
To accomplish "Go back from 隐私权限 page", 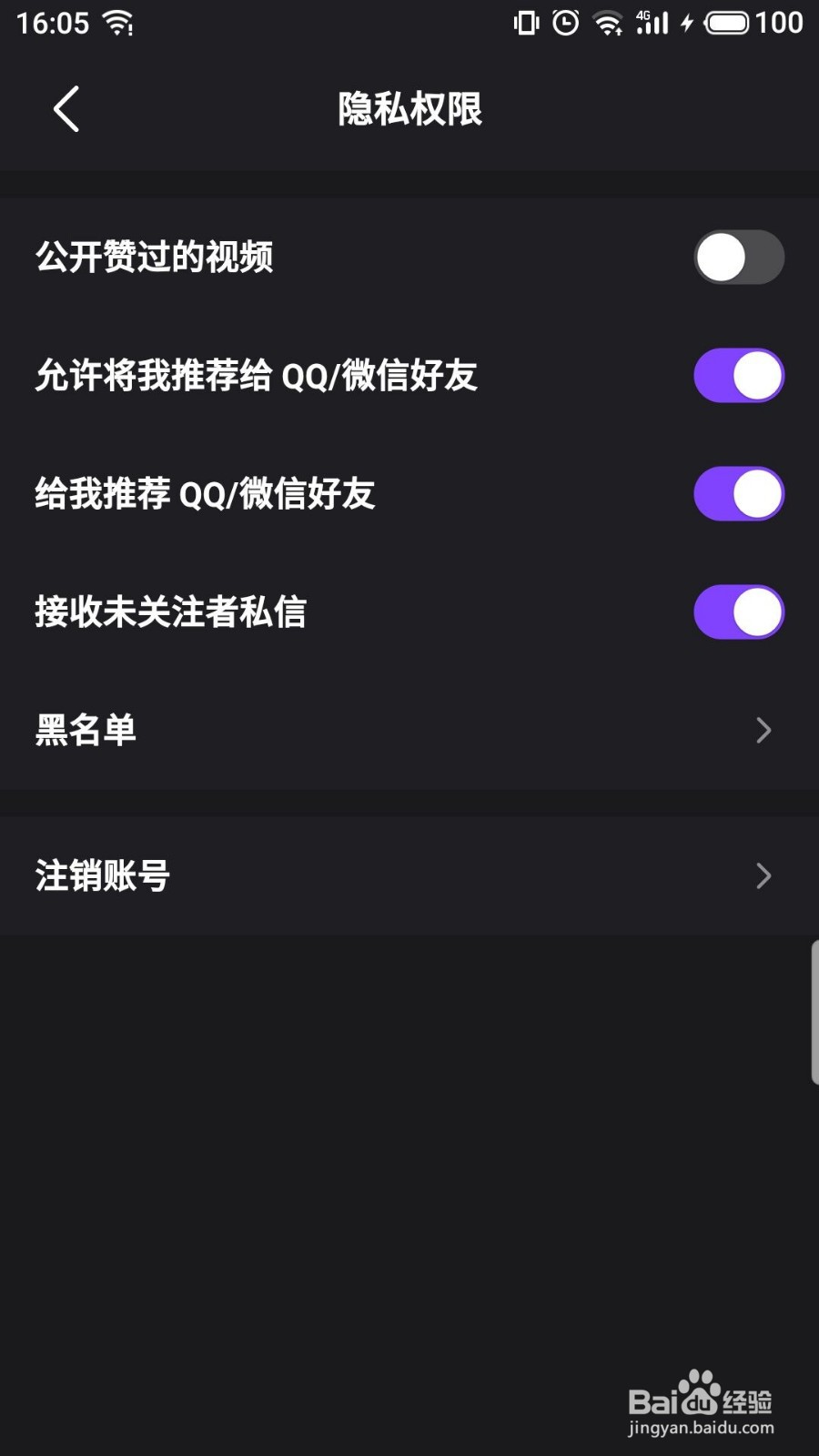I will (66, 109).
